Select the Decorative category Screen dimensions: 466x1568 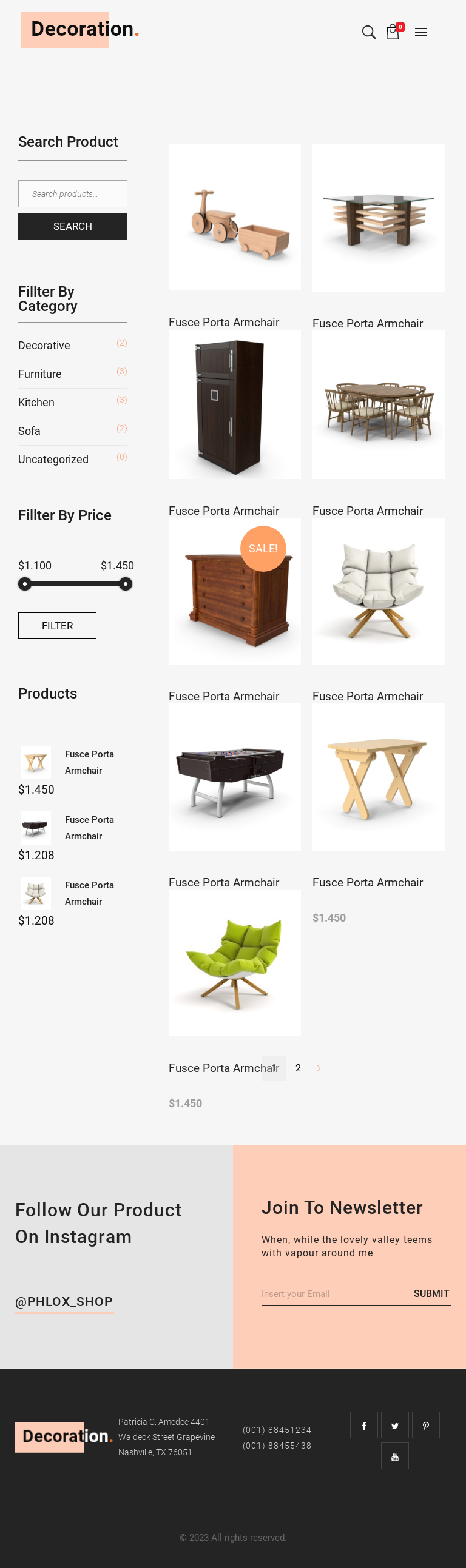(x=44, y=345)
